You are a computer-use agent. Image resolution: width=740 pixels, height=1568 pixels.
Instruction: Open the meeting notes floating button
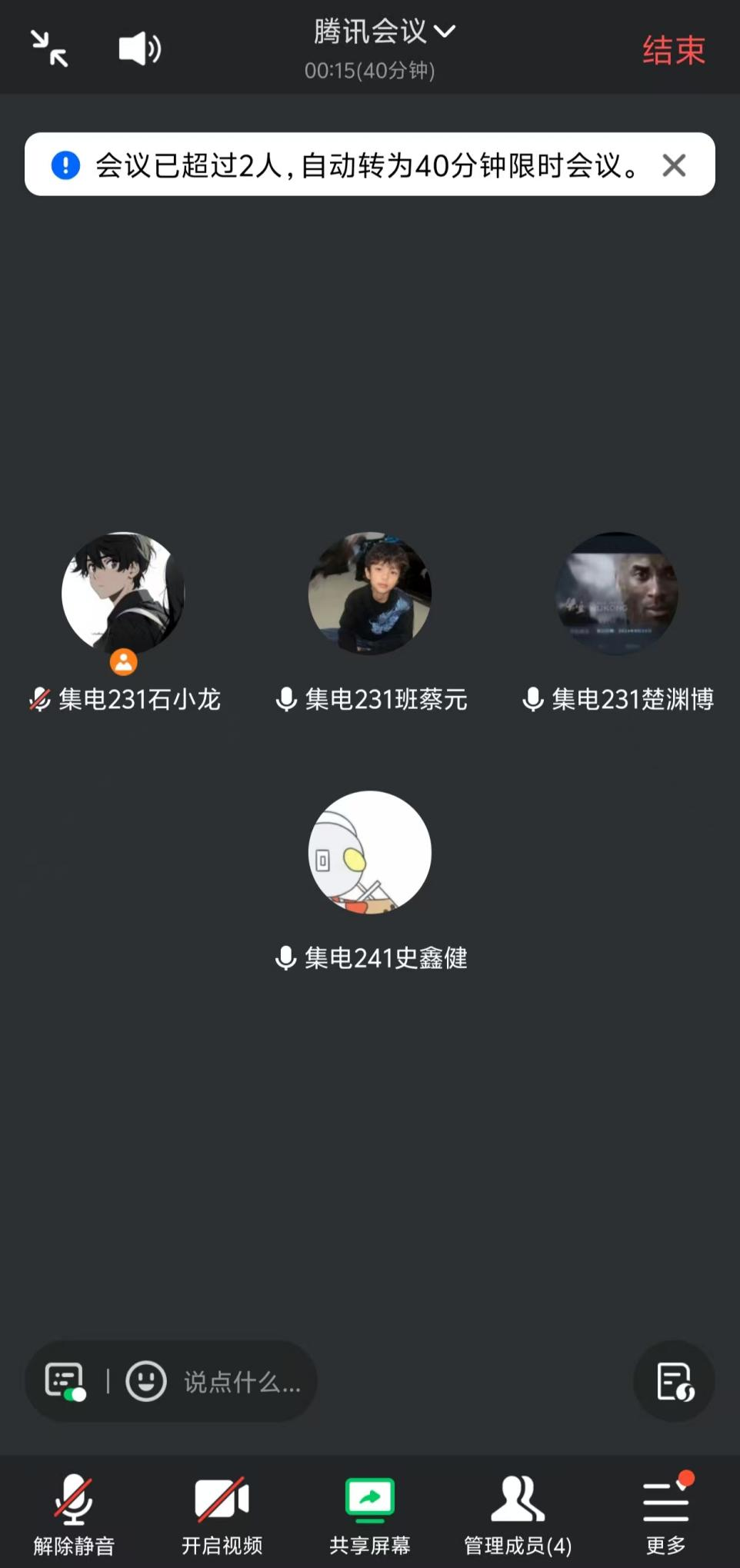674,1381
